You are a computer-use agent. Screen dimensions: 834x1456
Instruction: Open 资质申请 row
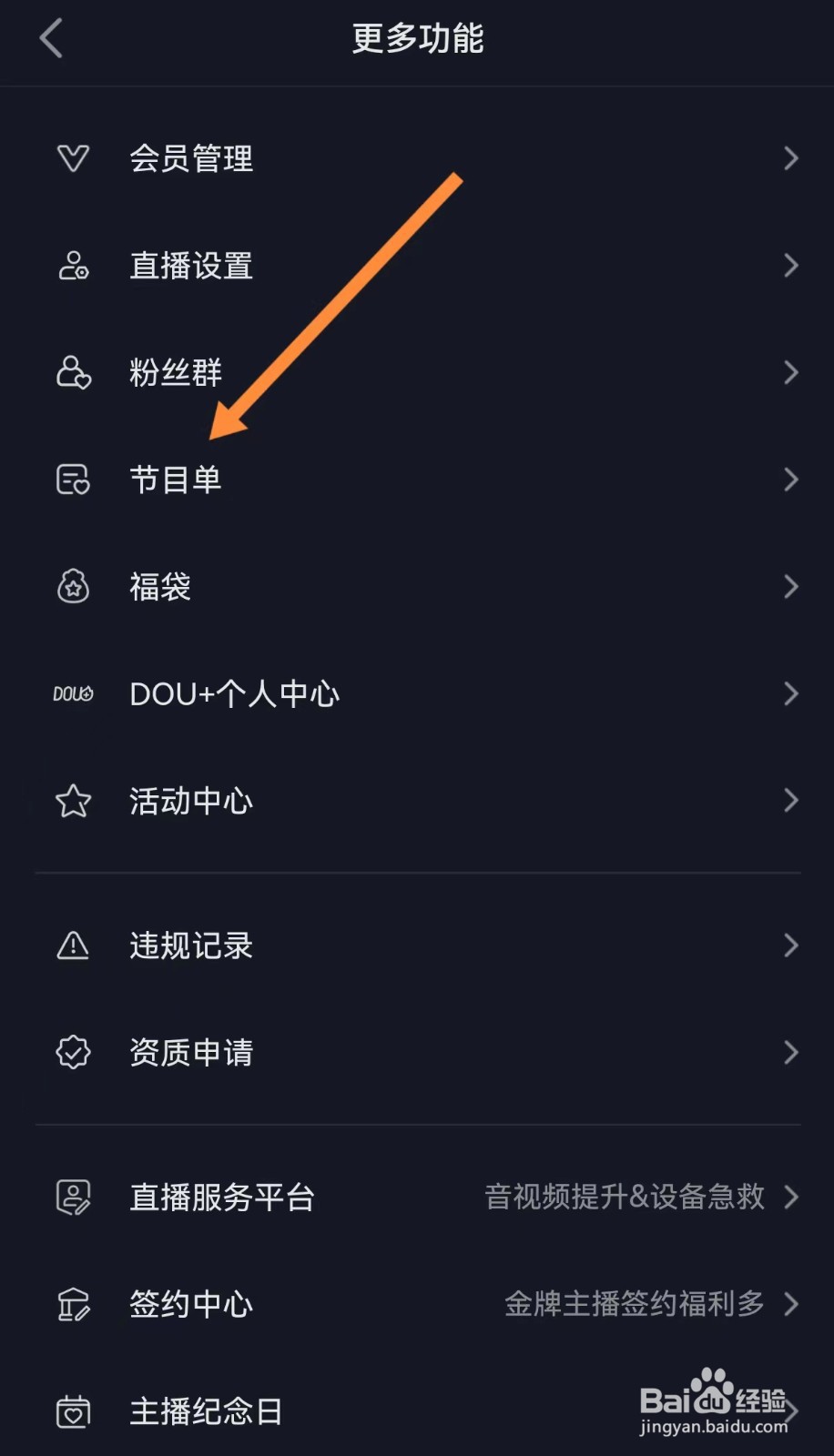click(x=417, y=1053)
